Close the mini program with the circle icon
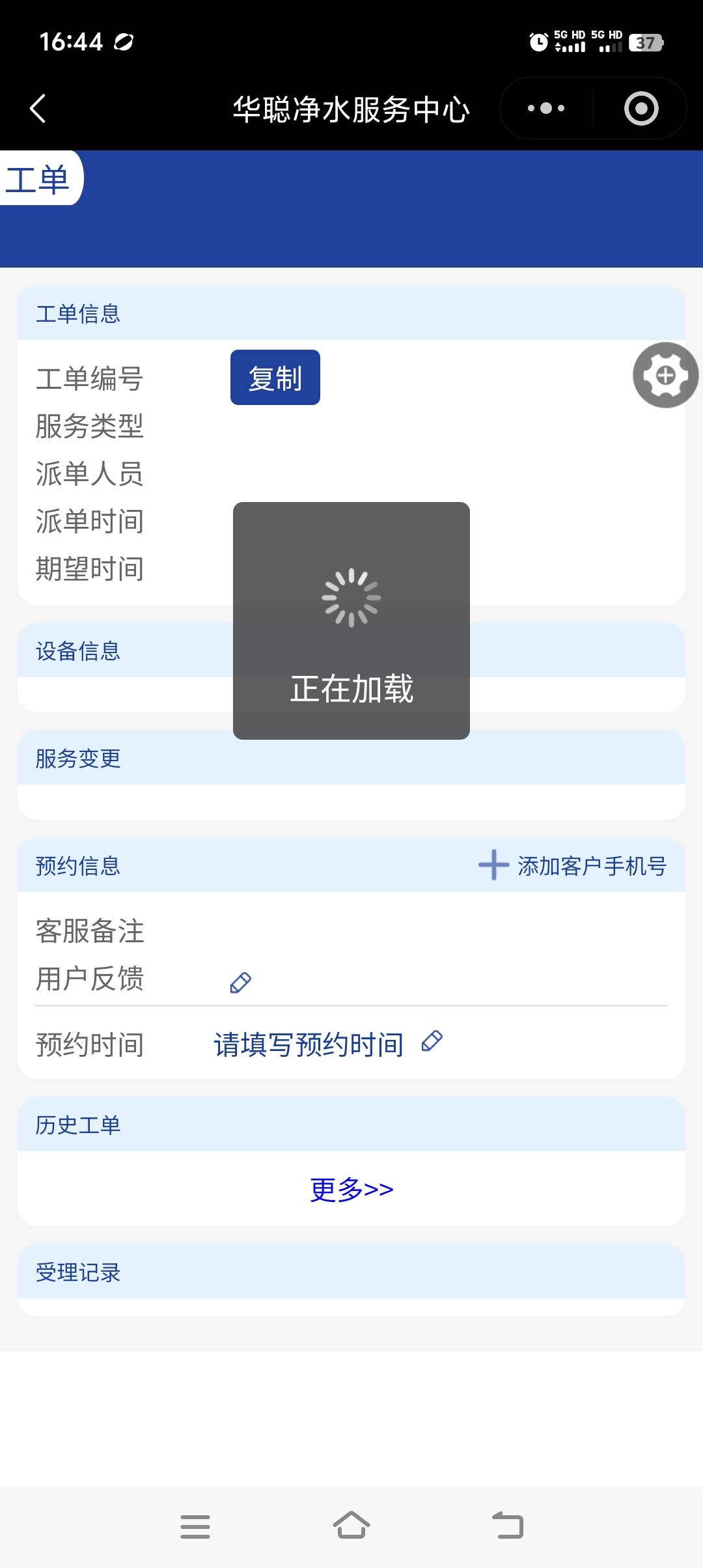 coord(641,108)
